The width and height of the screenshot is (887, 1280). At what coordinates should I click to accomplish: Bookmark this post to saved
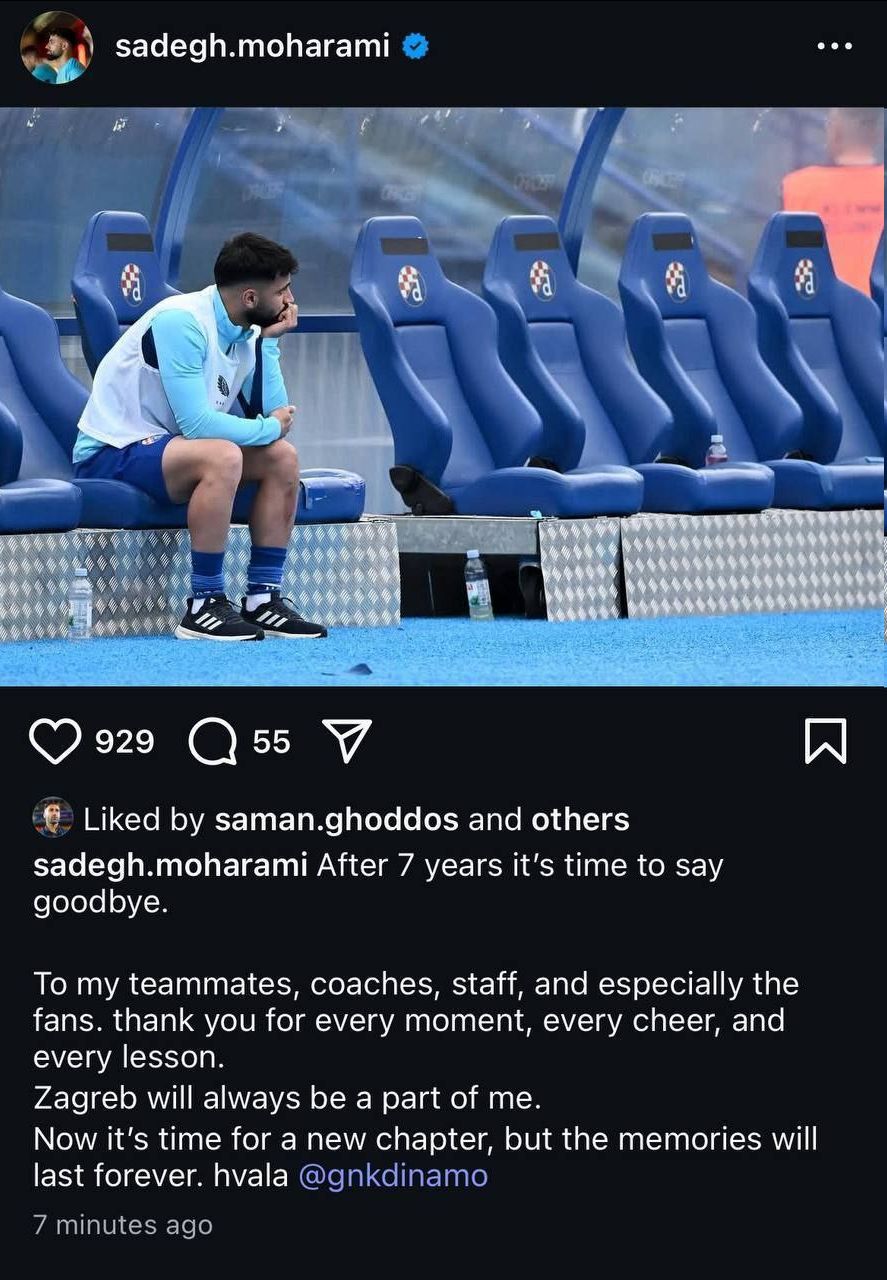pos(825,741)
